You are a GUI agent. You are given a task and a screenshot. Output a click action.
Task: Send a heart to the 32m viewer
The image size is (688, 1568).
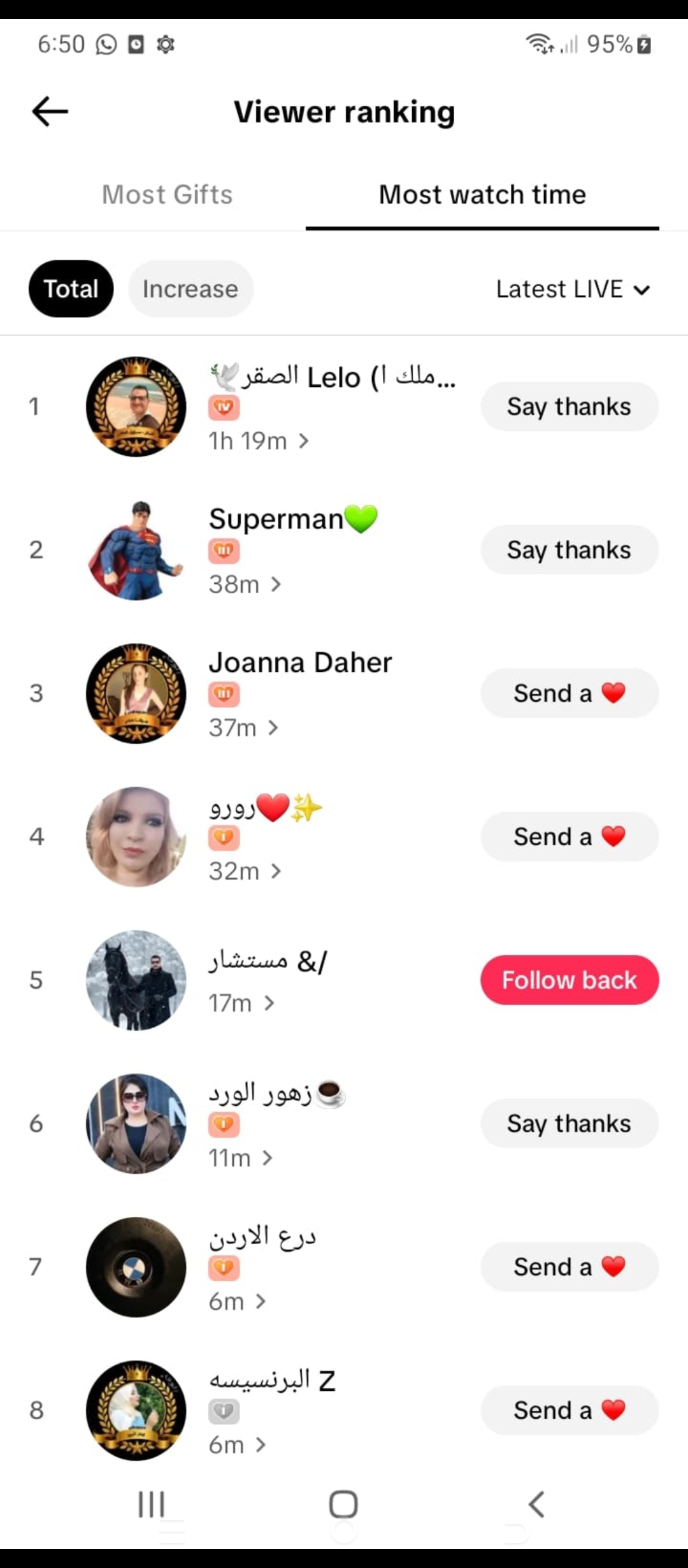point(569,837)
